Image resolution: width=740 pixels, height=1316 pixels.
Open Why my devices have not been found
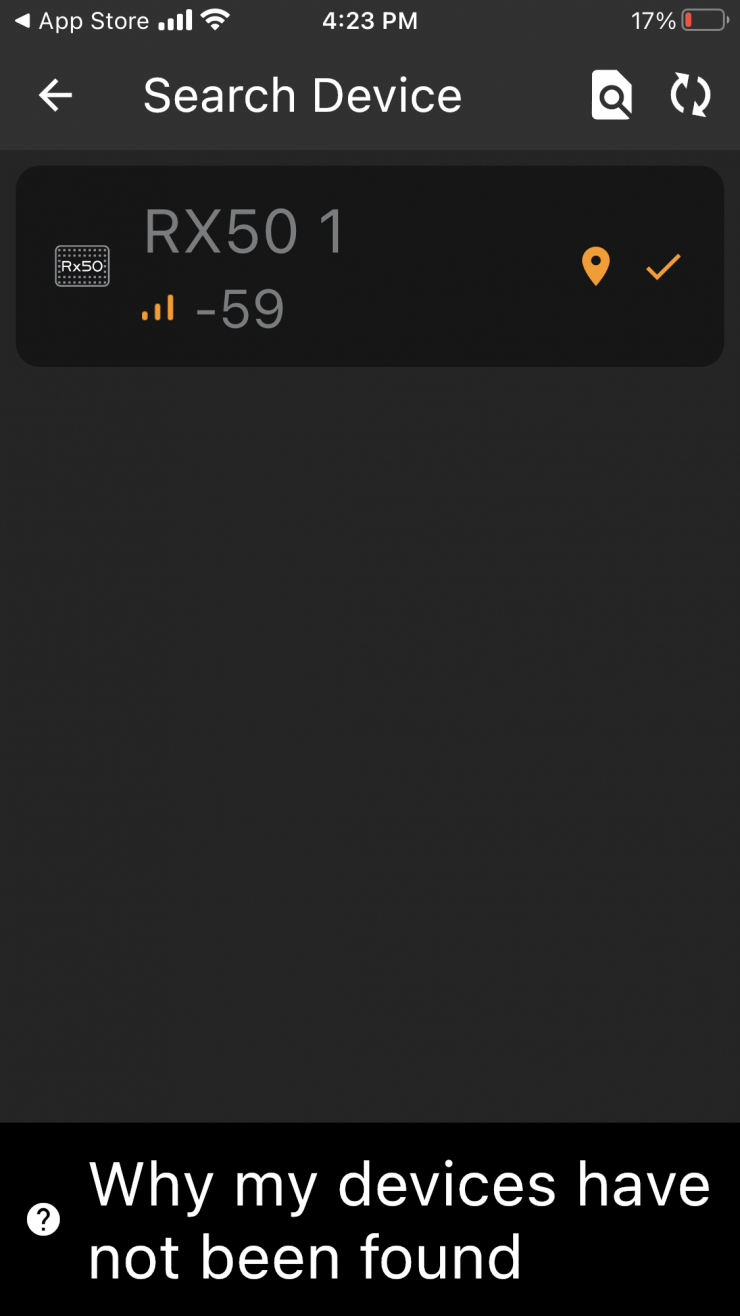(x=370, y=1219)
